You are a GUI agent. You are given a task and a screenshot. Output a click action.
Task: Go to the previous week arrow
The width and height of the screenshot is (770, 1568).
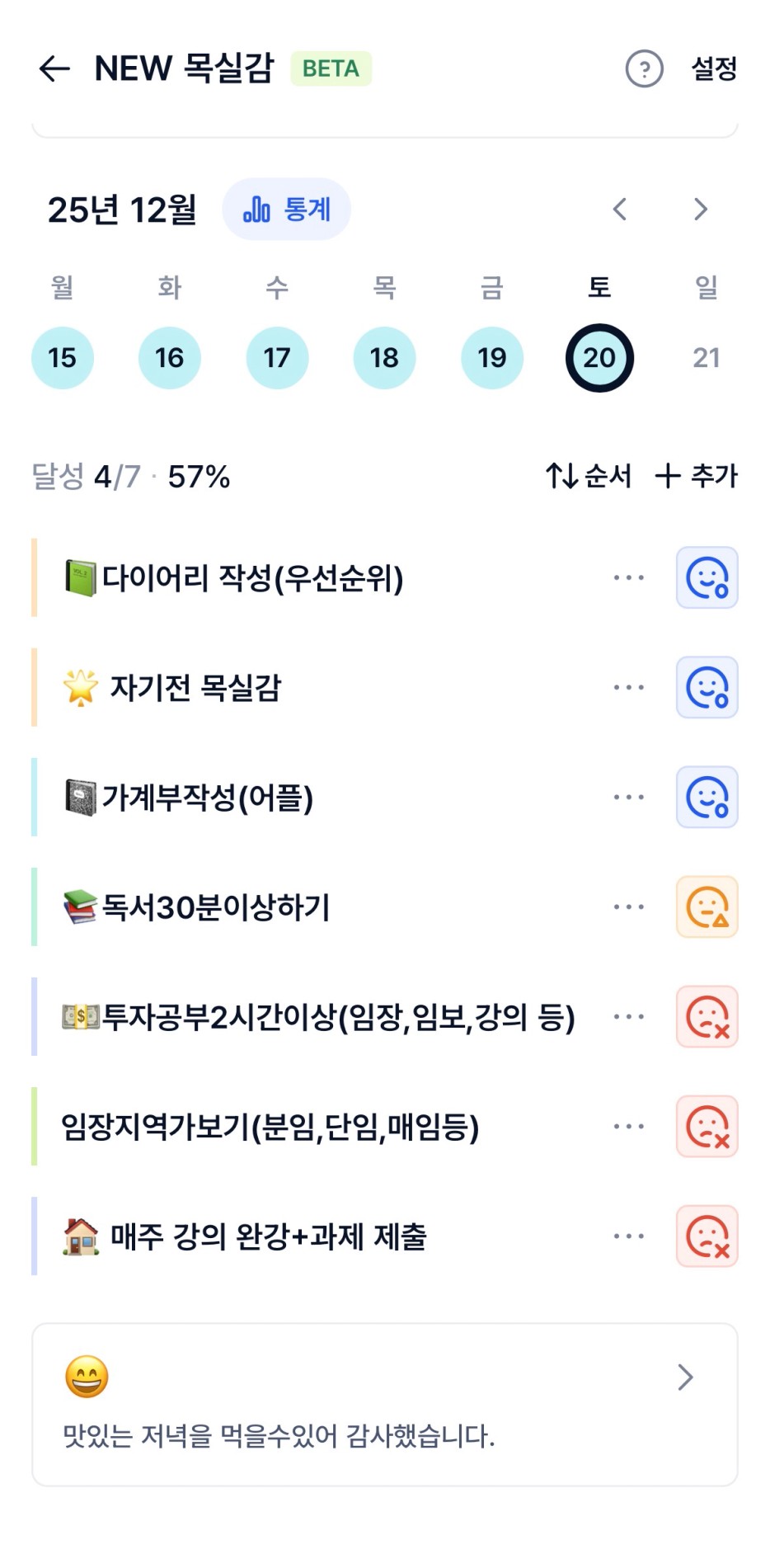coord(620,210)
